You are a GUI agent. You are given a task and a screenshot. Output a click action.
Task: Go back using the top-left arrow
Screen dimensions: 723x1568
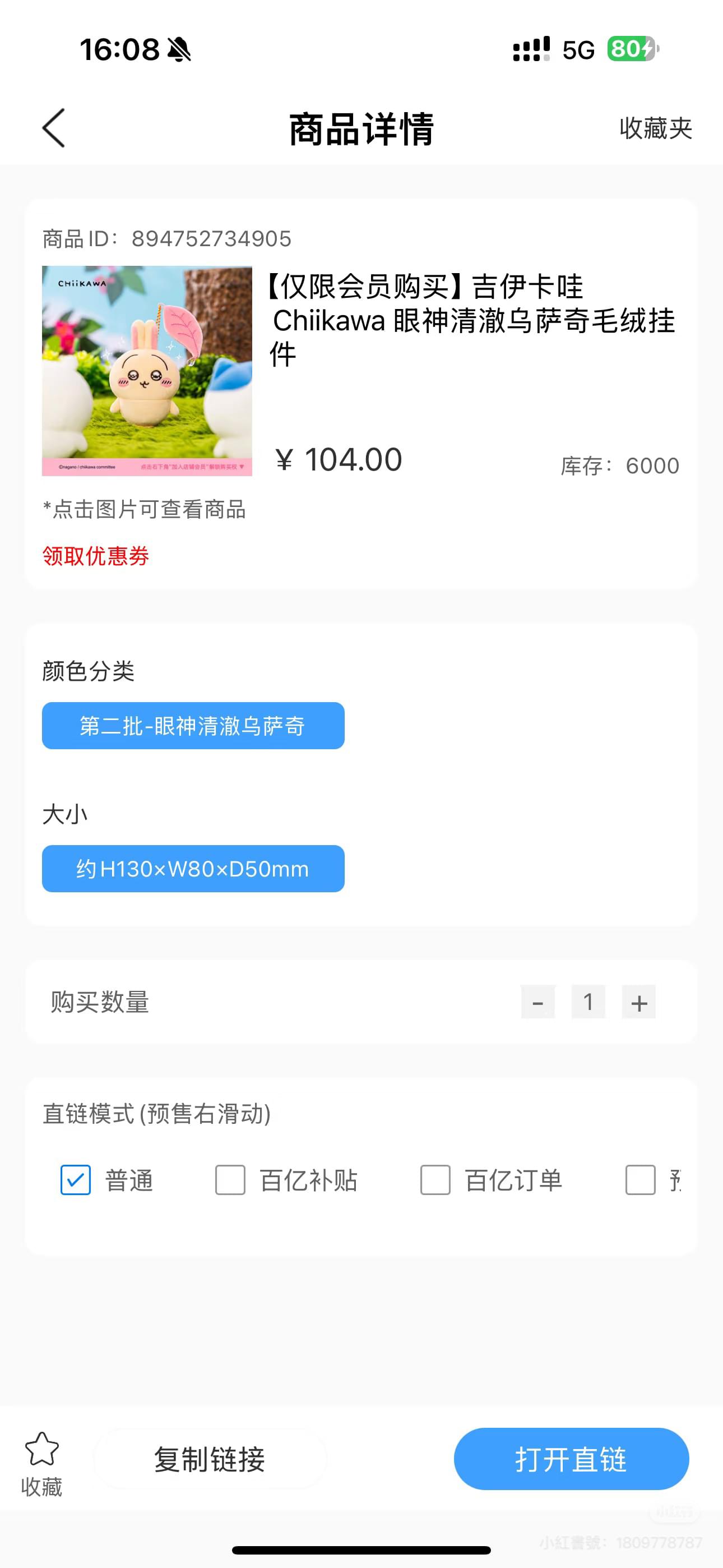click(x=54, y=128)
